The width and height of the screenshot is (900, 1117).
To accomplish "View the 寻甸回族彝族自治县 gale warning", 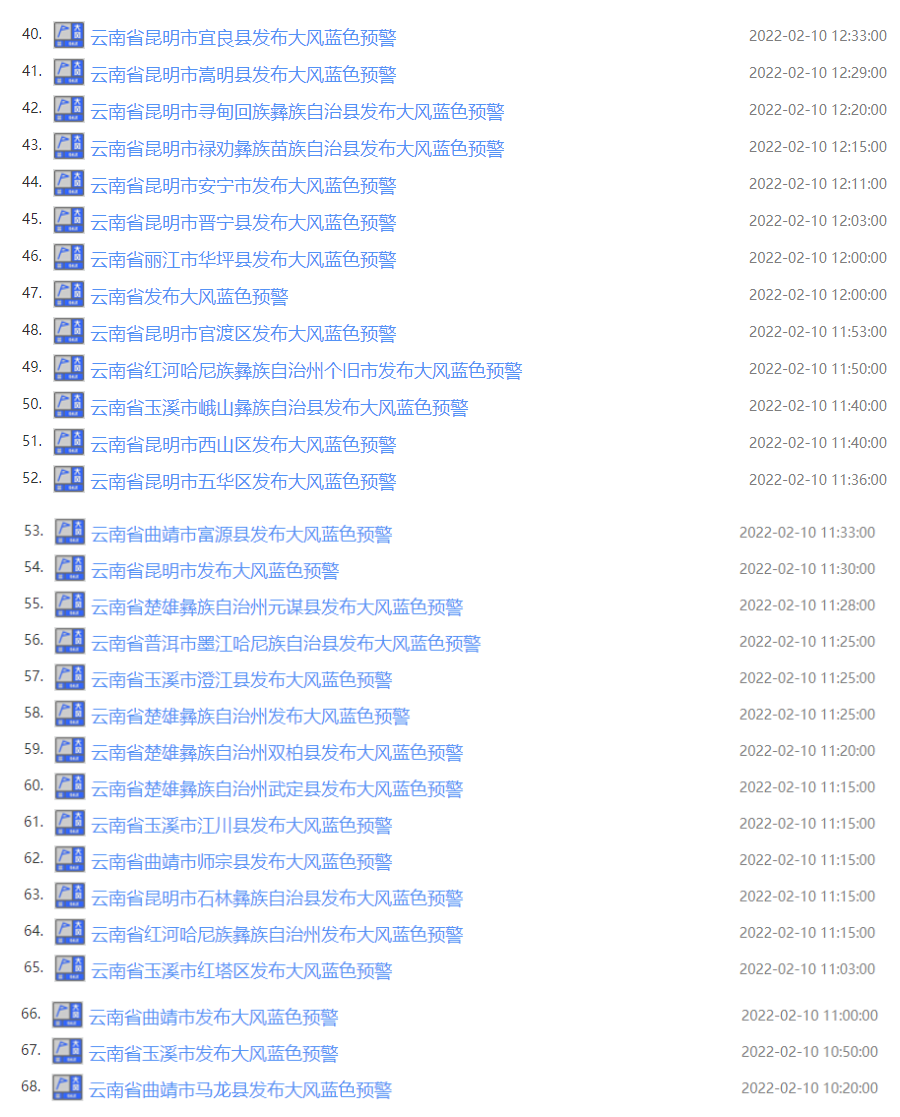I will pos(297,112).
